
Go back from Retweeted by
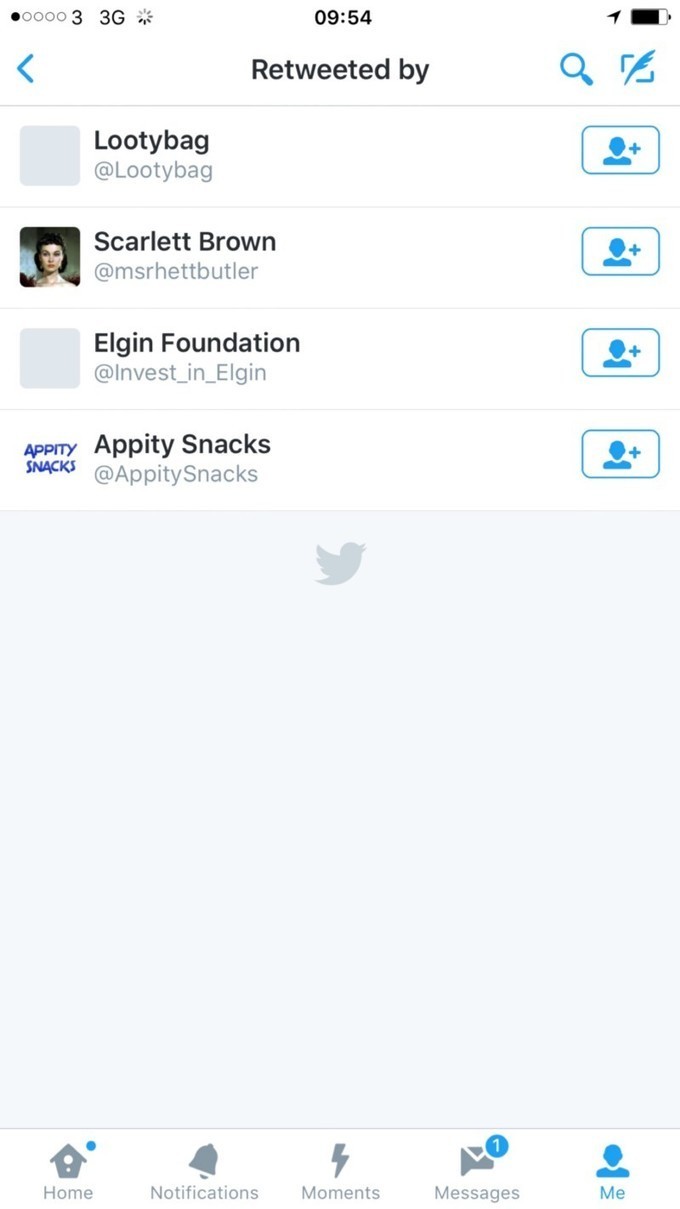(x=26, y=69)
